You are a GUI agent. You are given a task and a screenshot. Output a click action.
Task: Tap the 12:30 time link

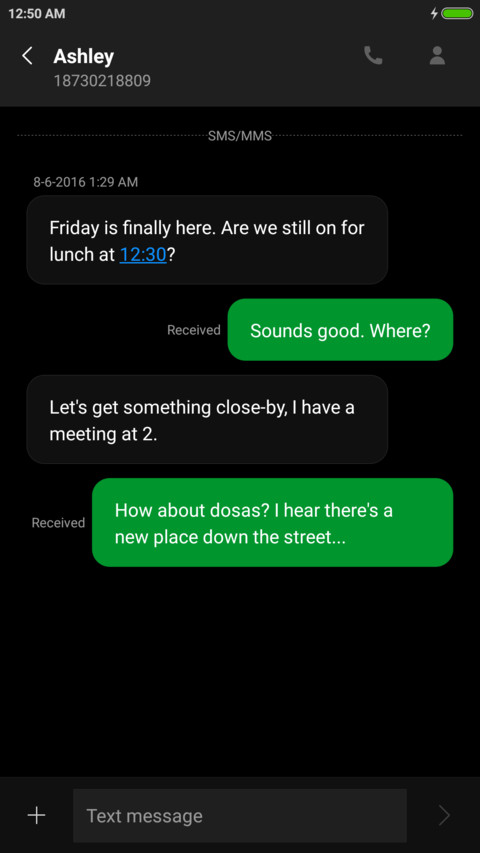pos(143,254)
